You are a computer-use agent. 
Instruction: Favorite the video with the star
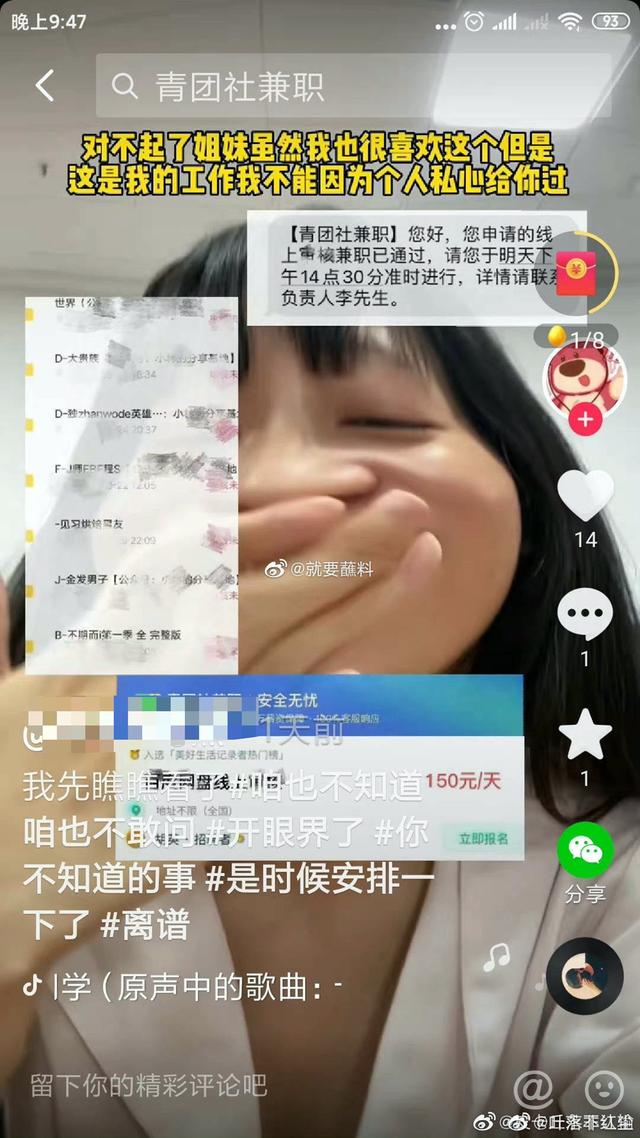pyautogui.click(x=585, y=735)
